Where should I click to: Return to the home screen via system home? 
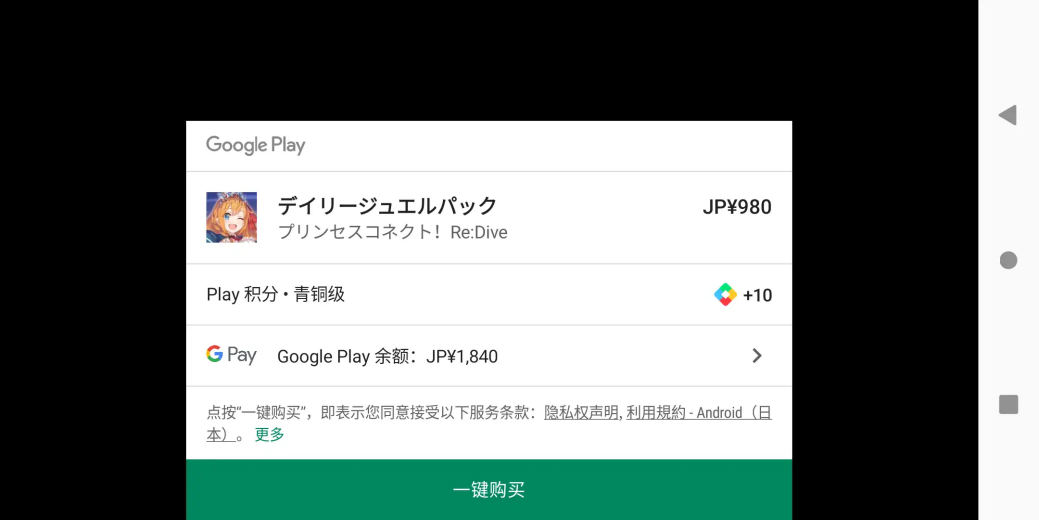click(1008, 260)
